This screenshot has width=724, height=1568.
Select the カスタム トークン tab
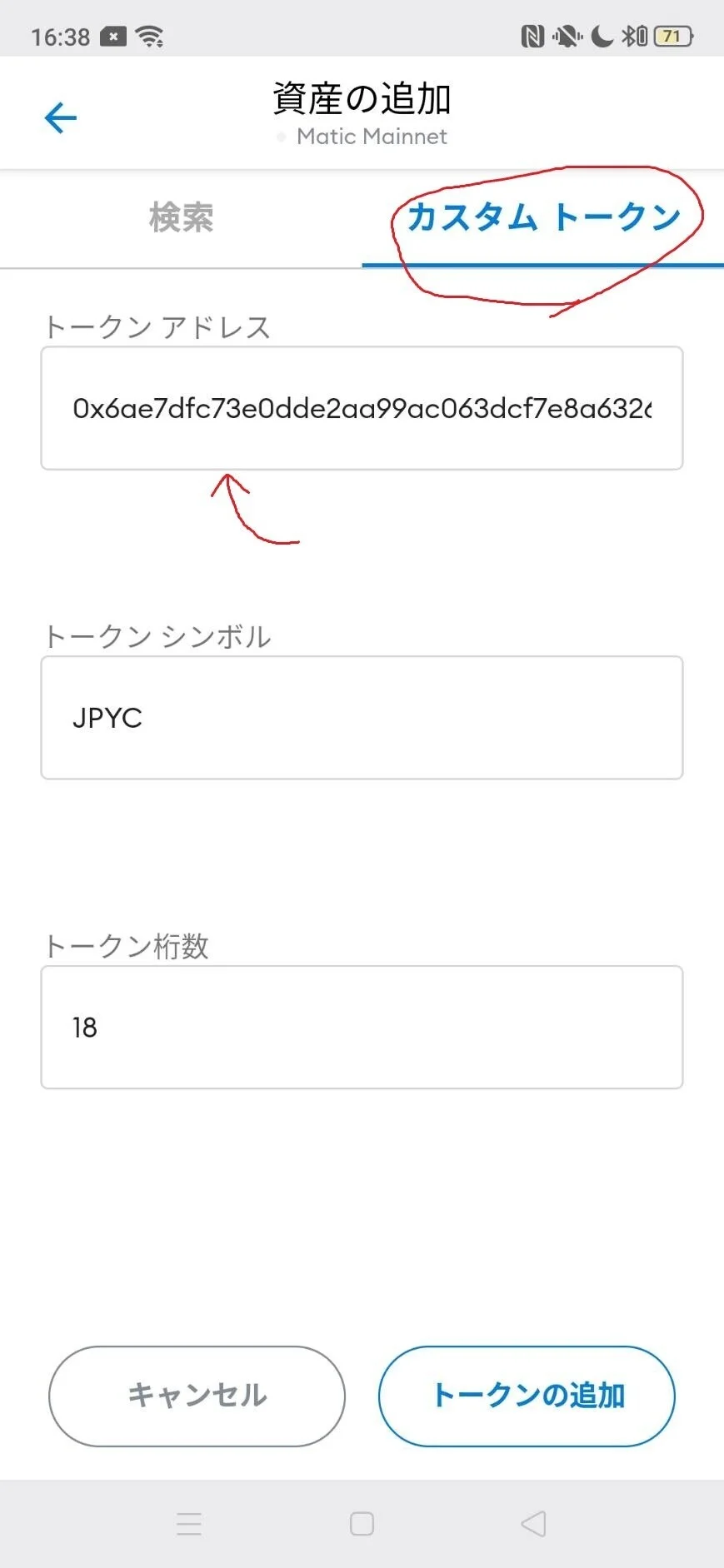(x=543, y=218)
